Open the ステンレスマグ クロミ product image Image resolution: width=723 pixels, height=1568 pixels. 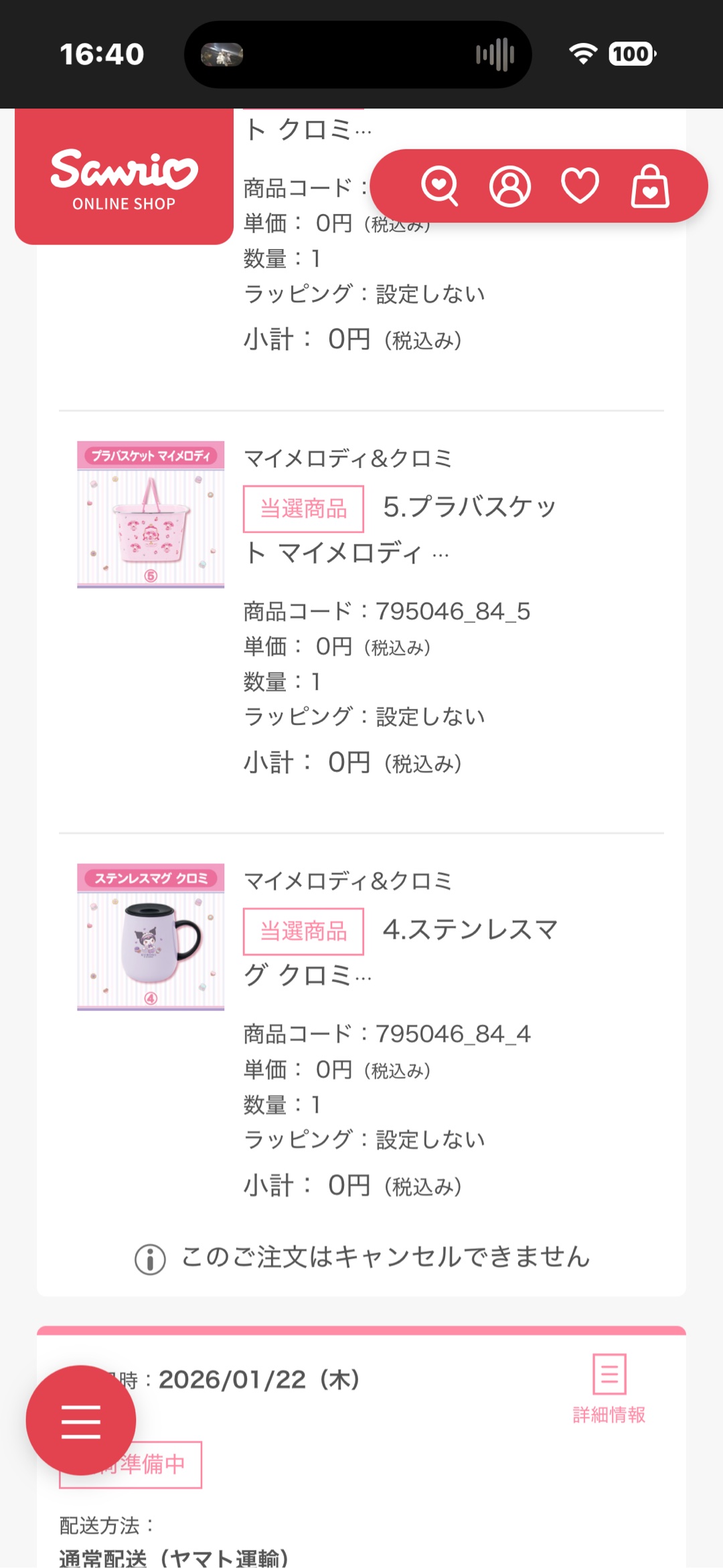tap(151, 937)
